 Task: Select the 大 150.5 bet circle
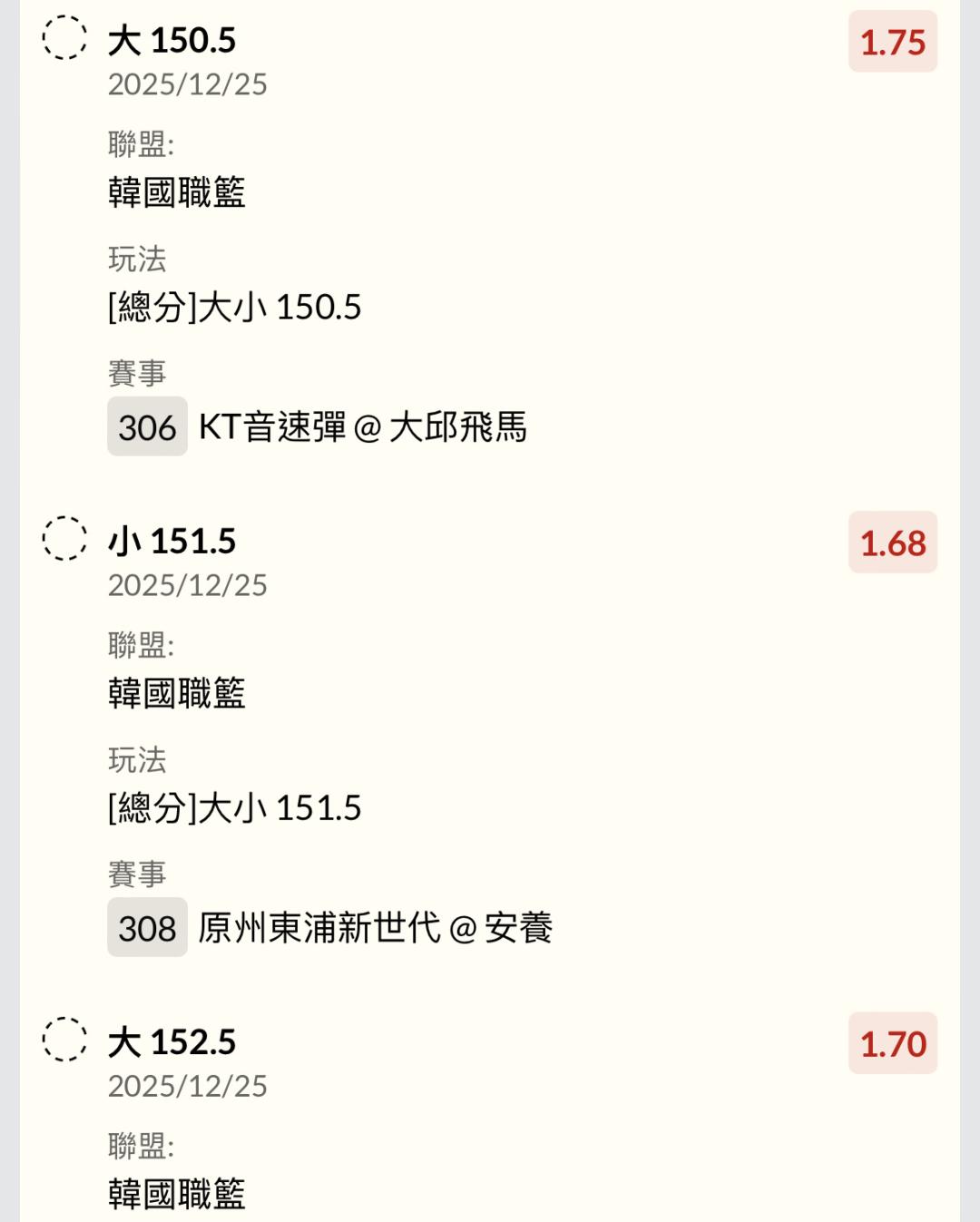pos(64,38)
